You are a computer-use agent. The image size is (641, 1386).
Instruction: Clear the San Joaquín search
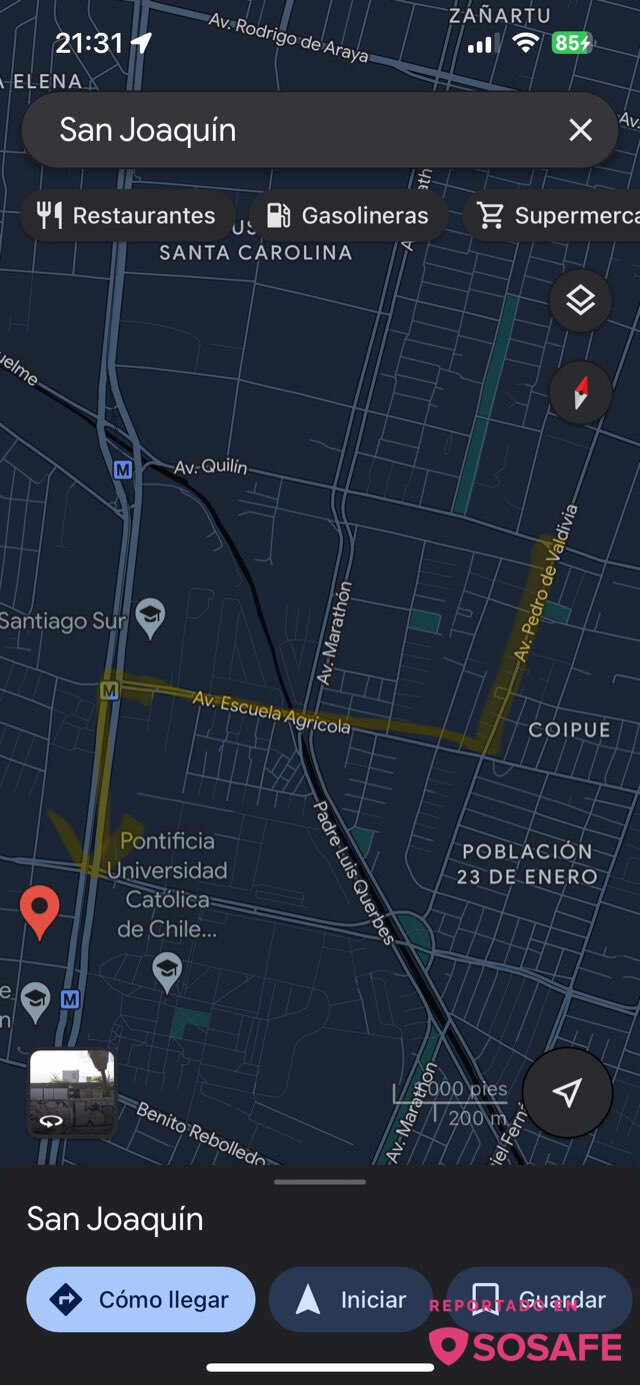pos(580,130)
